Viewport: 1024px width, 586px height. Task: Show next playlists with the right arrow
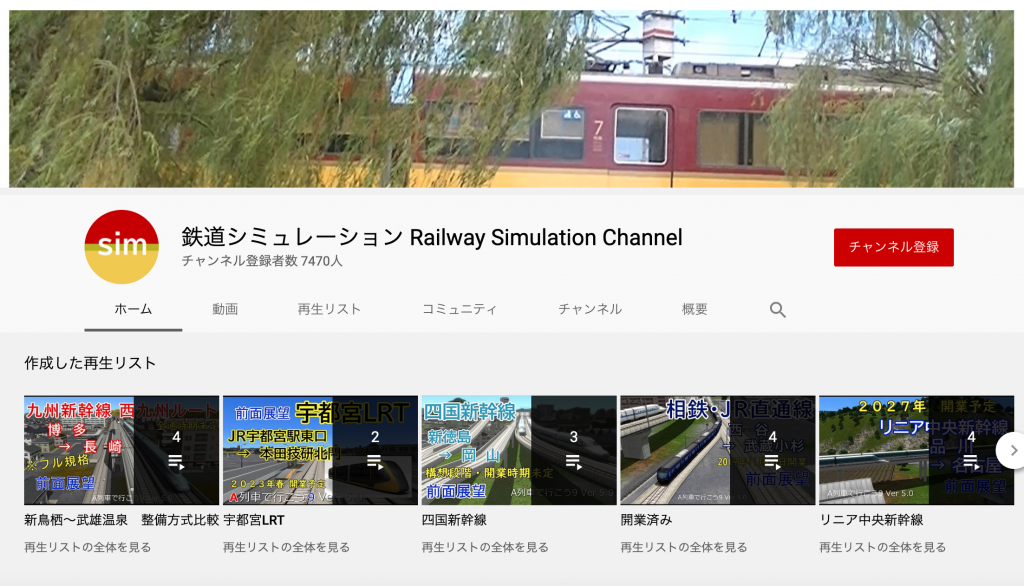click(x=1011, y=450)
